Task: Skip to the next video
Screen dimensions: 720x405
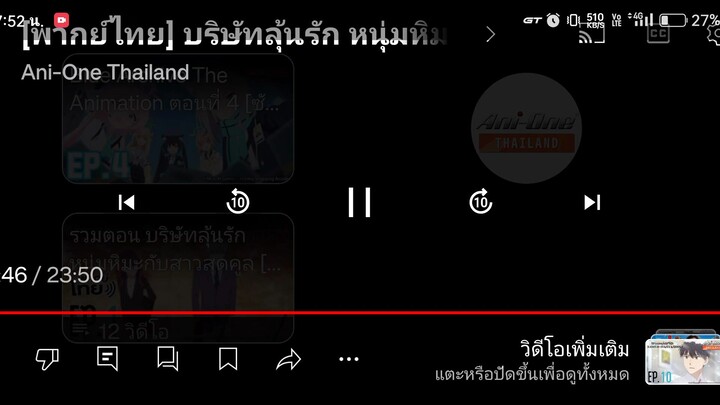Action: click(x=592, y=202)
